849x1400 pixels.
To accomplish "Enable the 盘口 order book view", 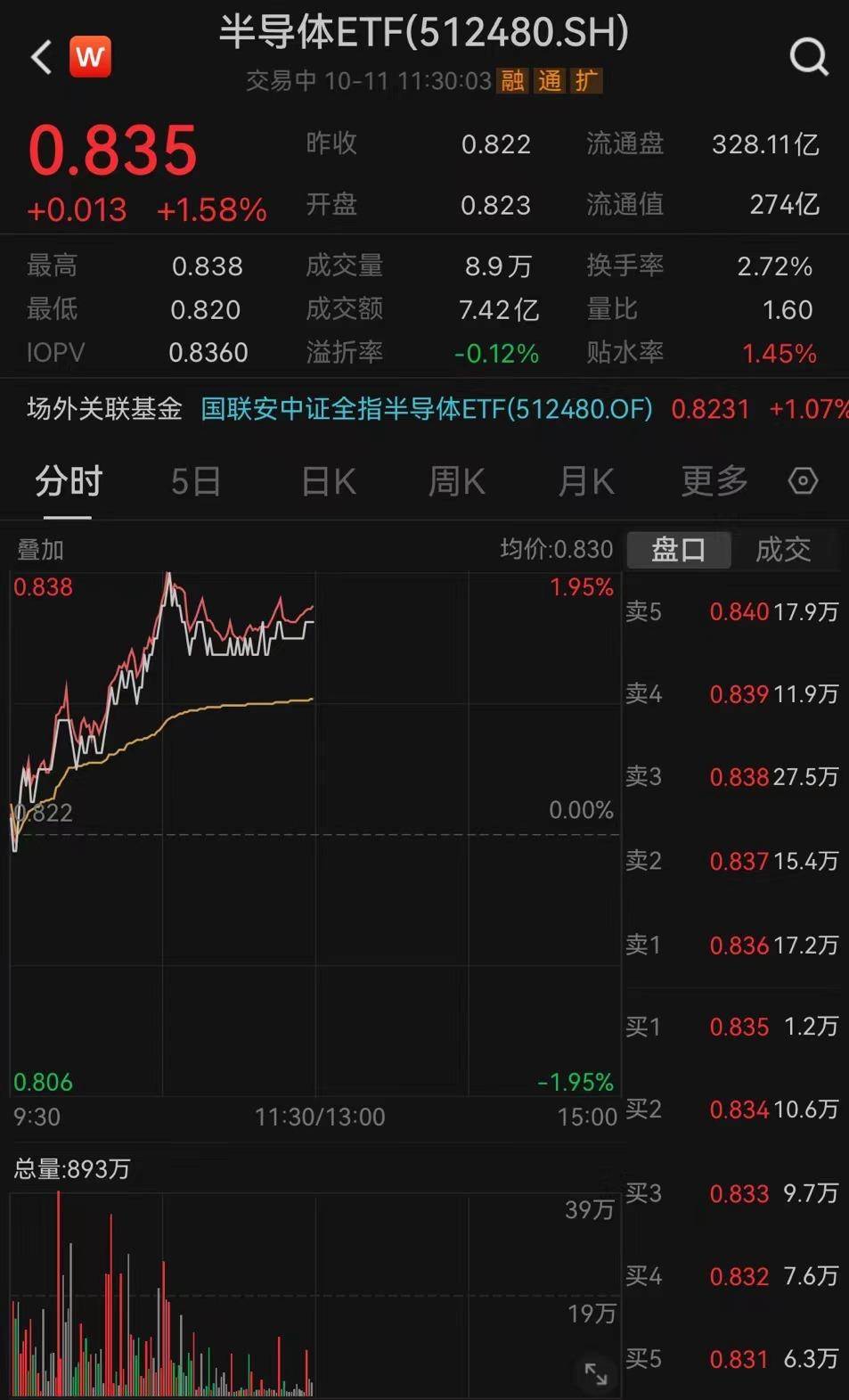I will (679, 550).
